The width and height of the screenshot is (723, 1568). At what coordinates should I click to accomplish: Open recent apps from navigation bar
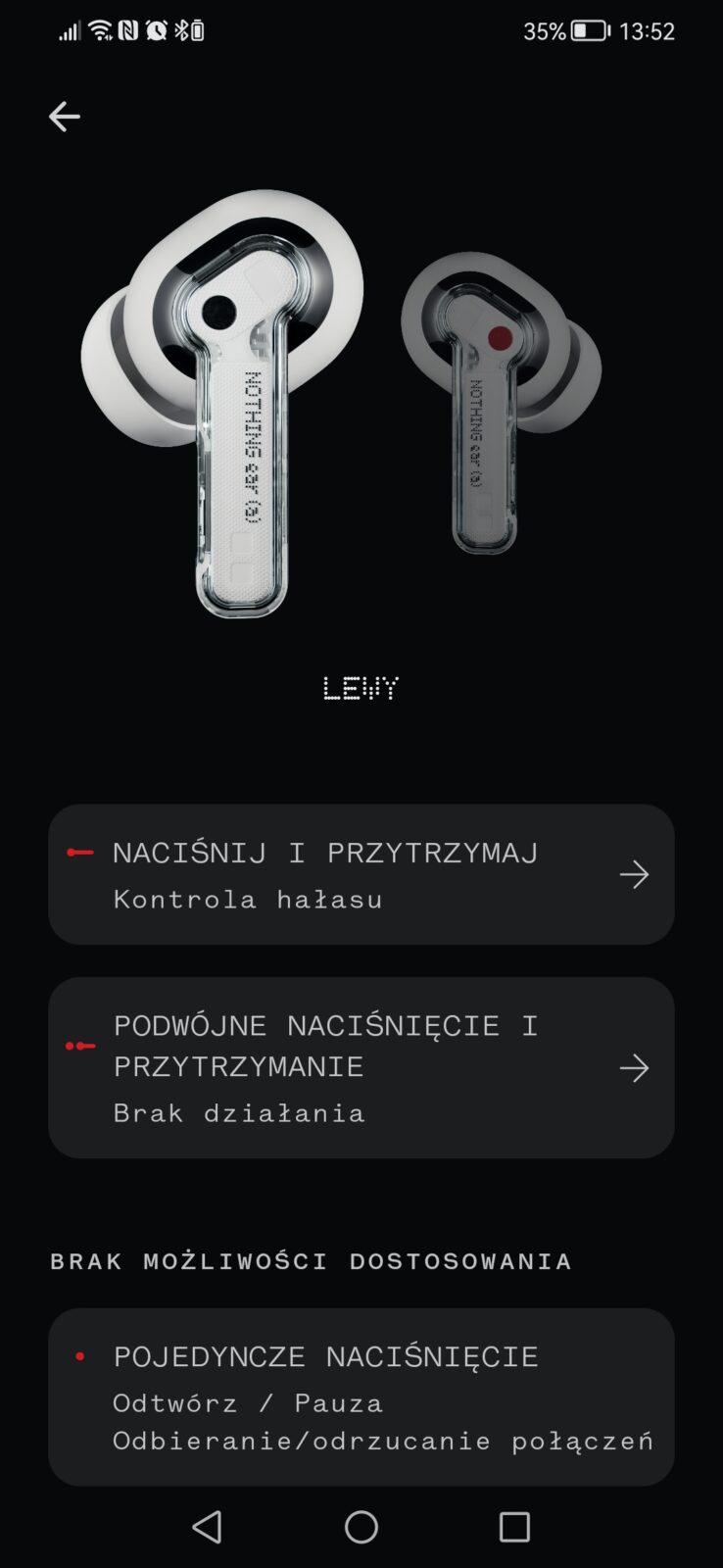(514, 1527)
